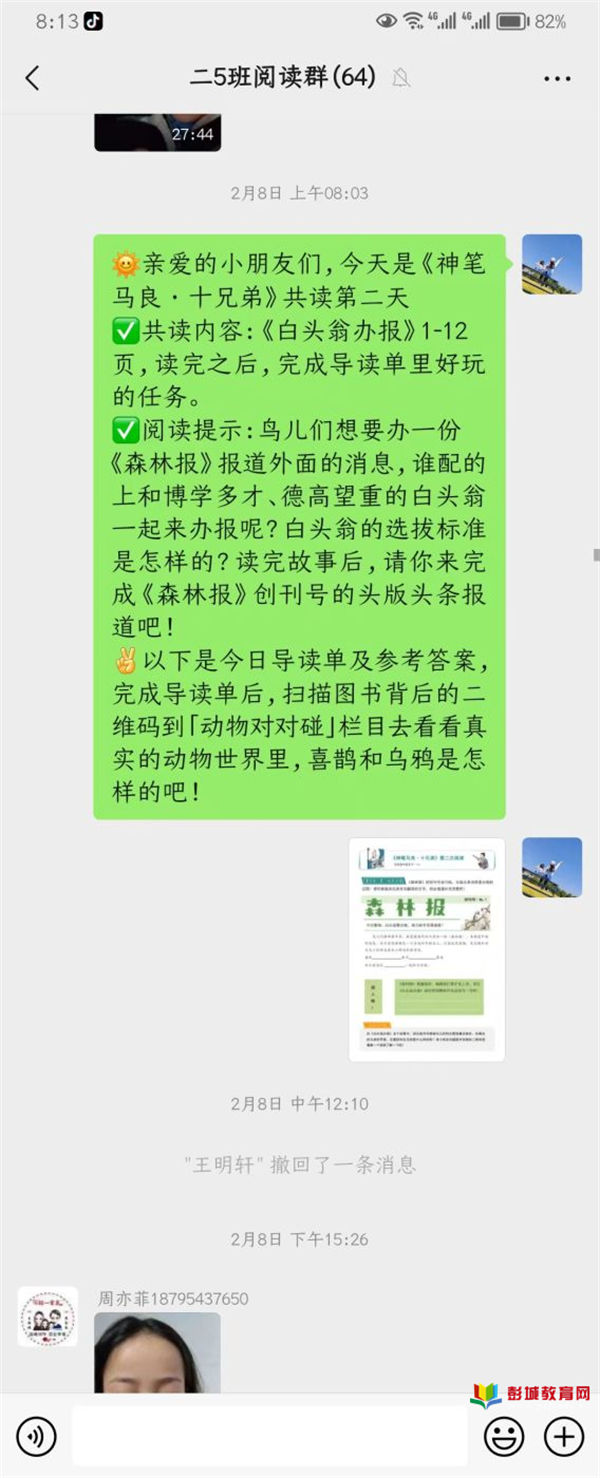Go back from the reading group chat
This screenshot has width=600, height=1478.
tap(32, 78)
